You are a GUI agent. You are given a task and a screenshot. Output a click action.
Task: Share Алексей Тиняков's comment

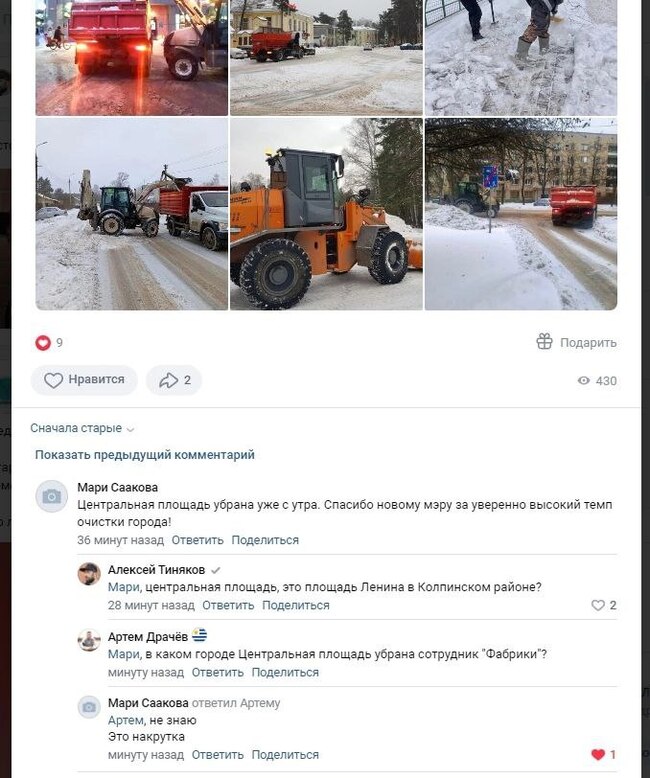[295, 605]
